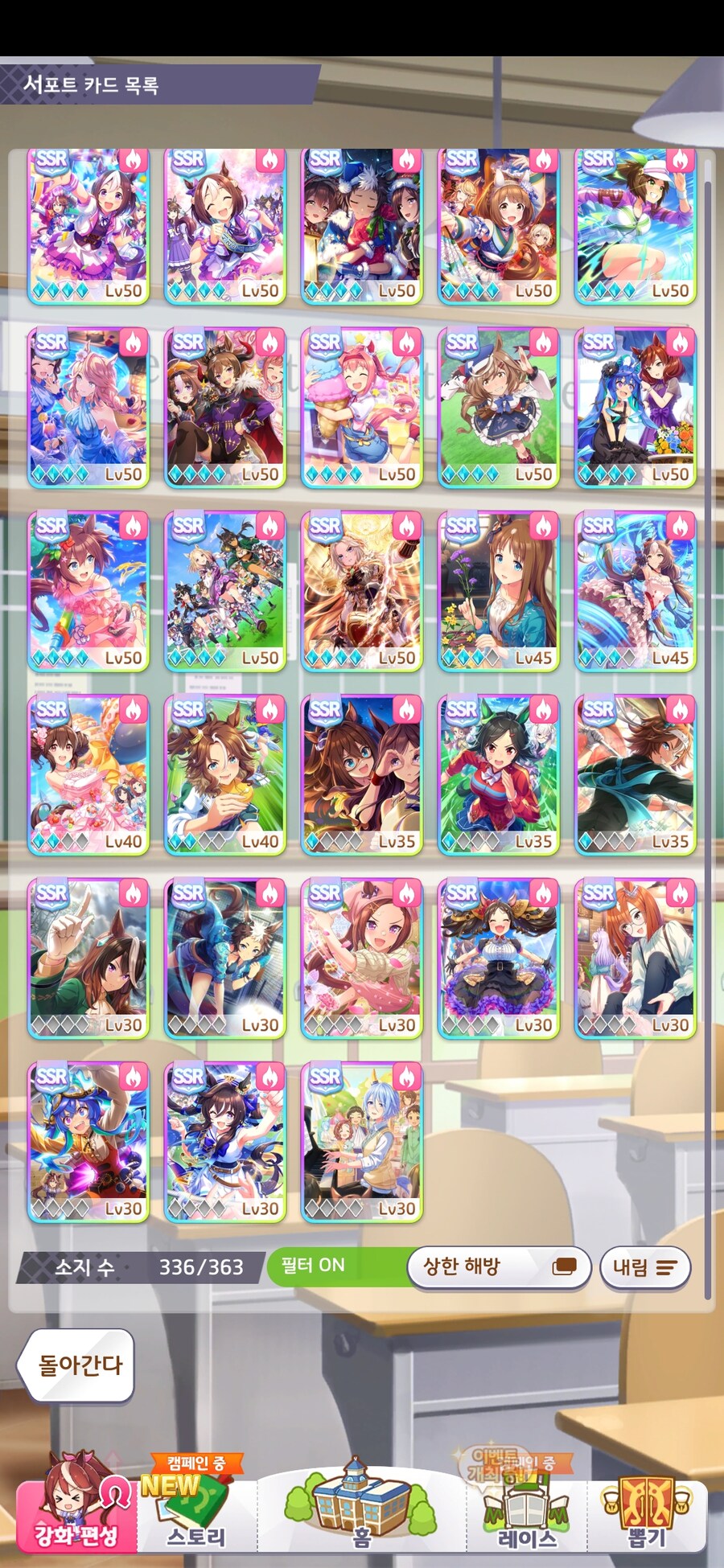Open the 뽑기 gacha tab
Screen dimensions: 724x1568
point(648,1512)
